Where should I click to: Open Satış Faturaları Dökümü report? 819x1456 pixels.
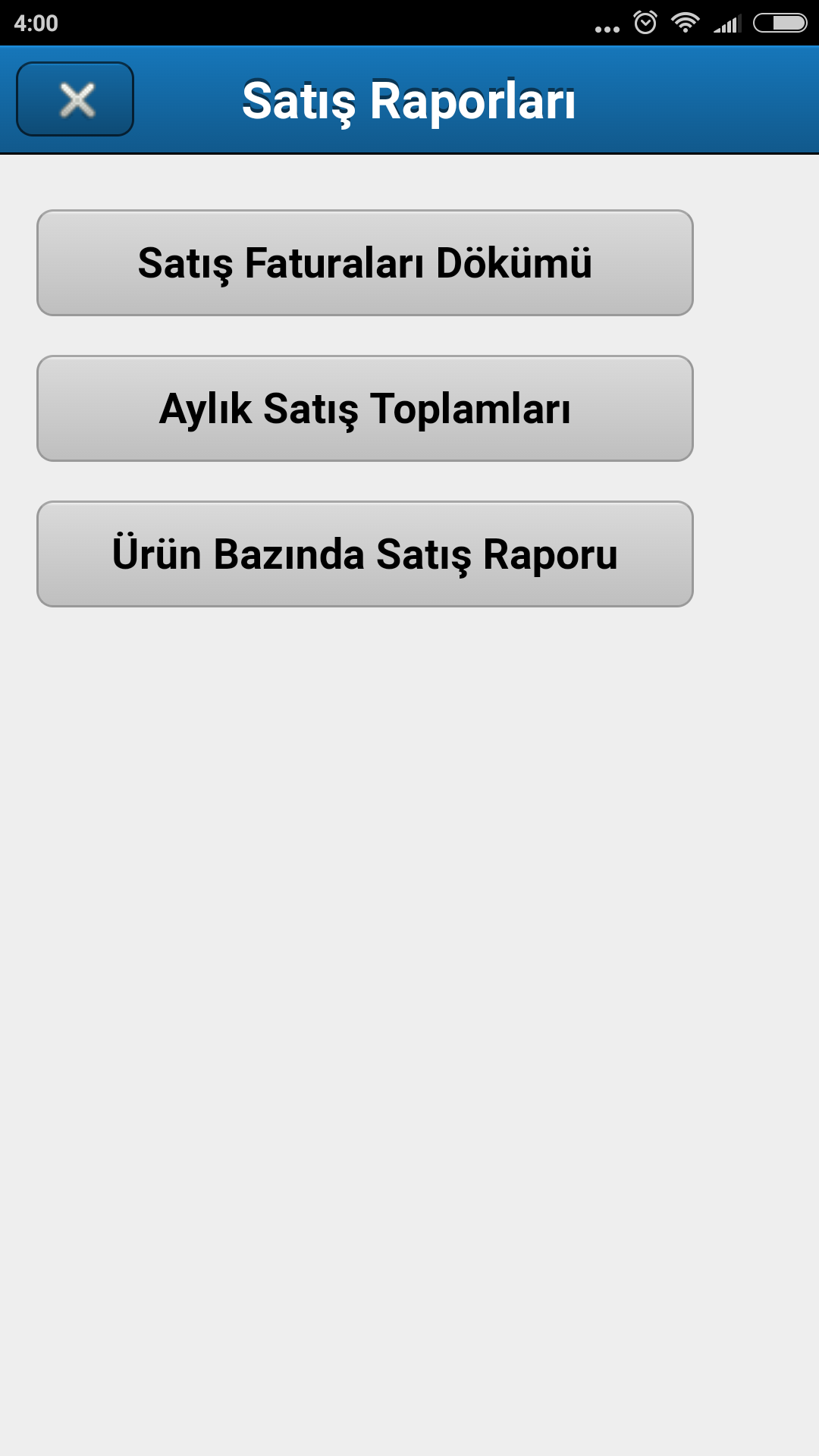pyautogui.click(x=365, y=263)
